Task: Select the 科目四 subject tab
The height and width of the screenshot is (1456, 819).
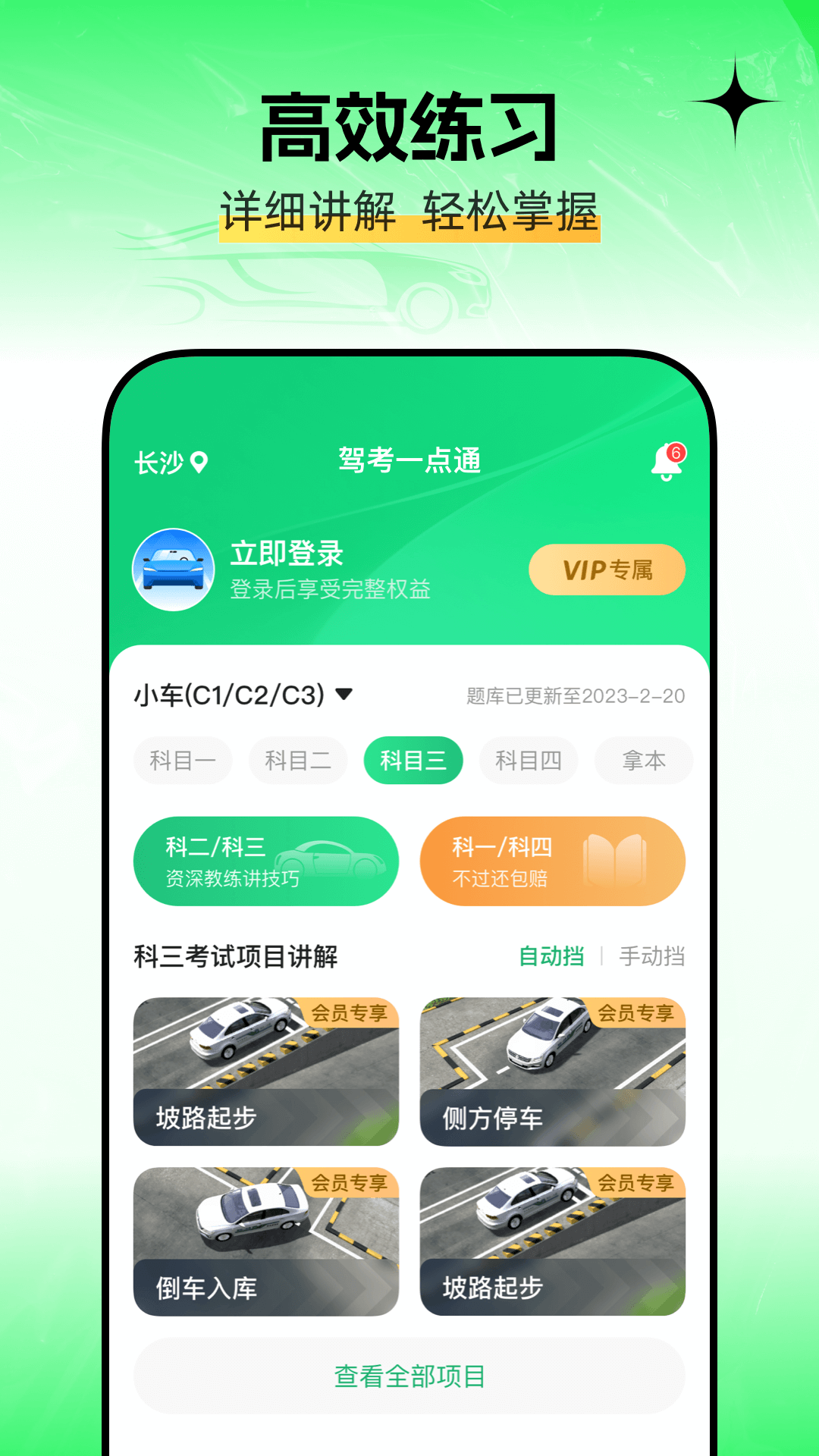Action: point(529,760)
